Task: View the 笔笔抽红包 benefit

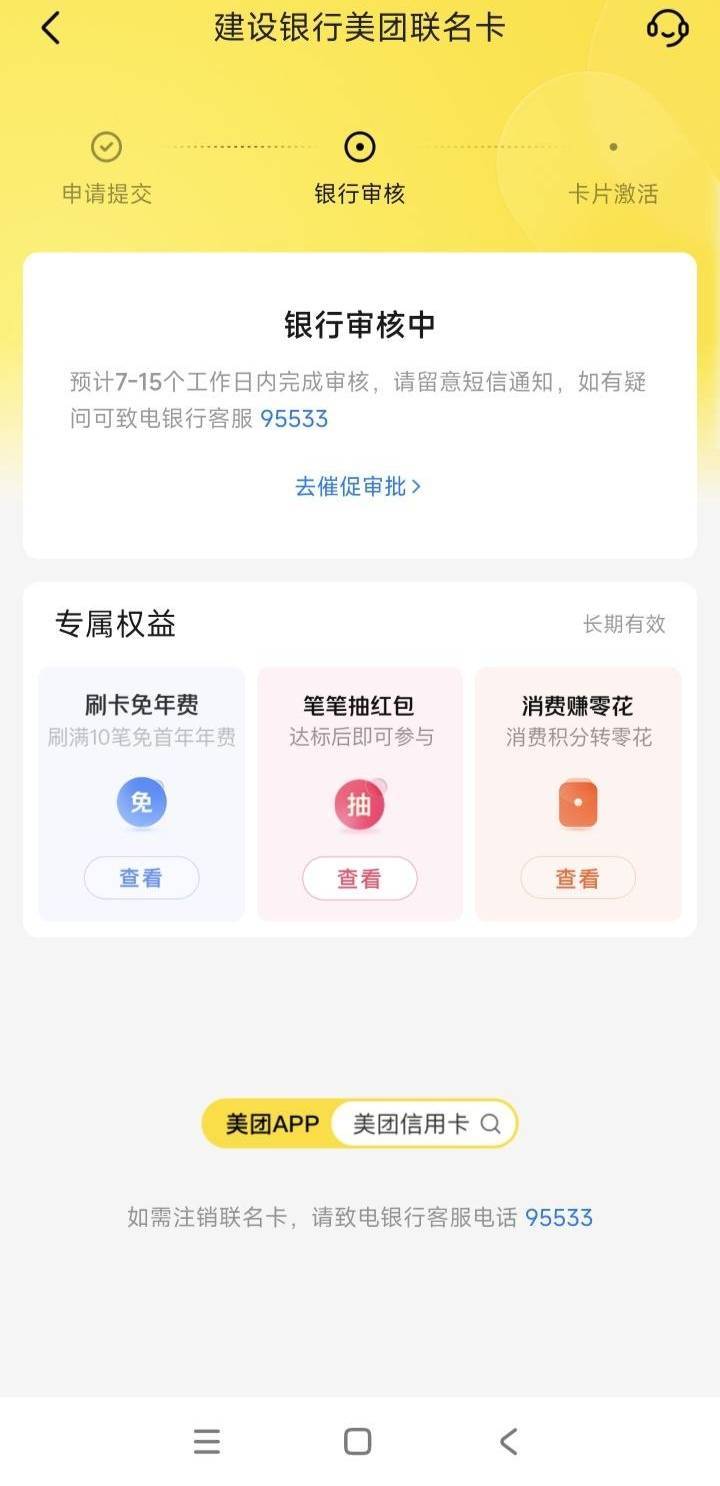Action: pyautogui.click(x=359, y=878)
